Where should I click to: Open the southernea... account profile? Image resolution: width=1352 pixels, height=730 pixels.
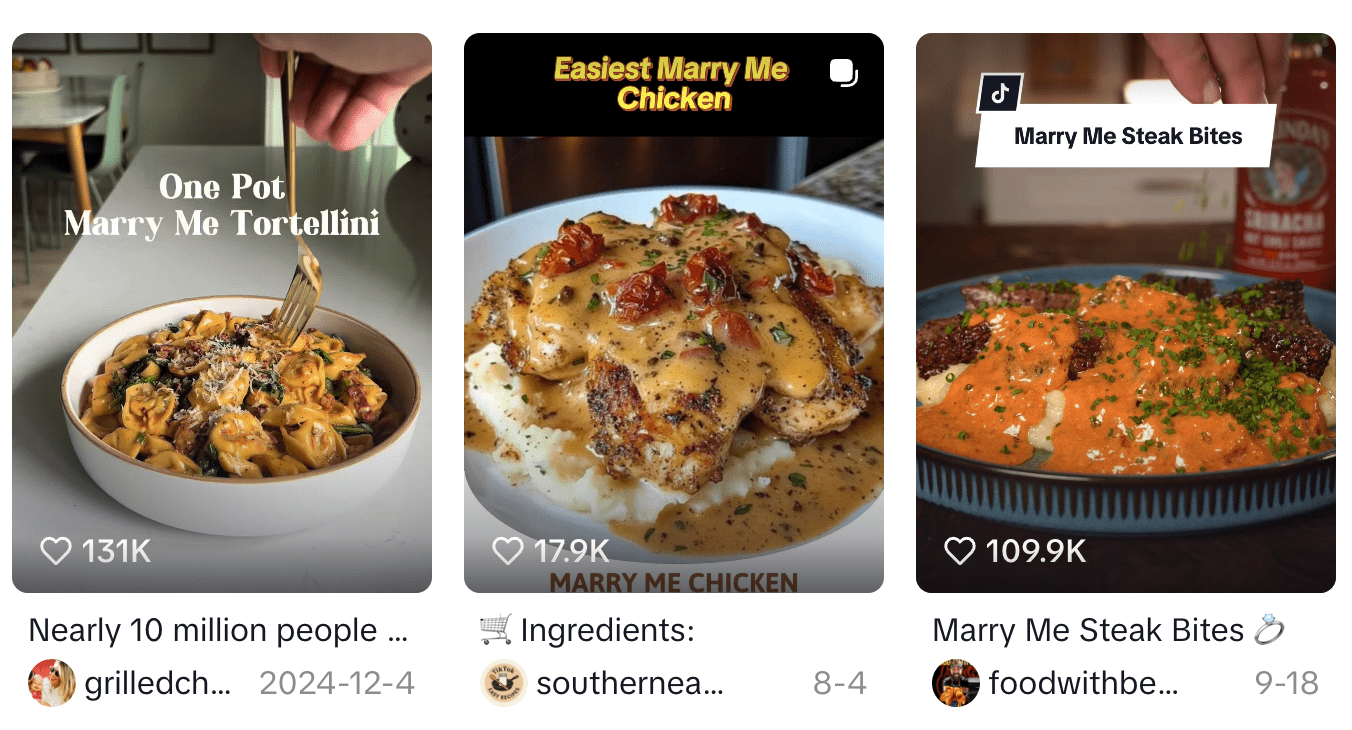coord(628,684)
